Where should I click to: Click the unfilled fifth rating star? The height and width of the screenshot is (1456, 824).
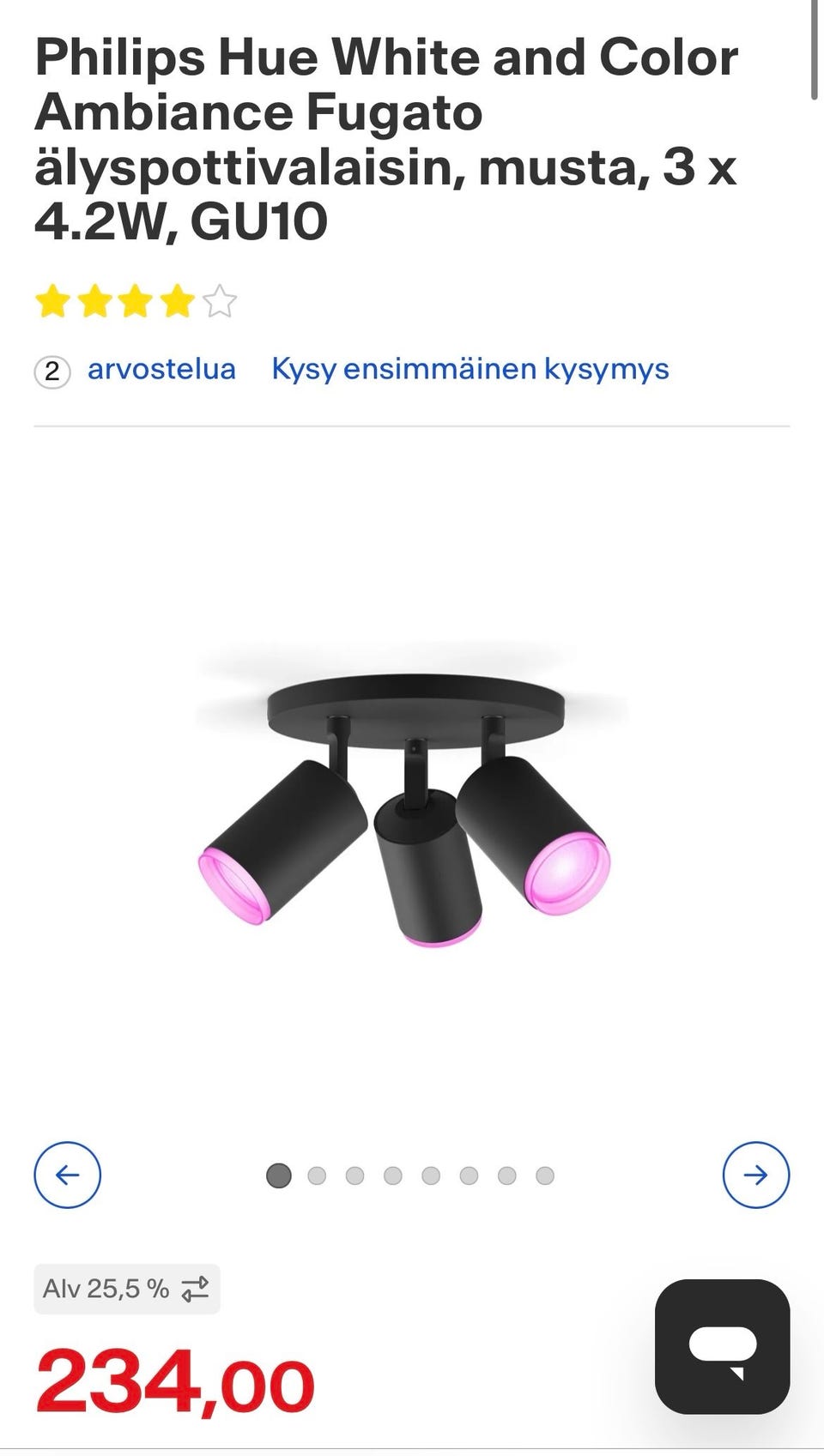219,302
